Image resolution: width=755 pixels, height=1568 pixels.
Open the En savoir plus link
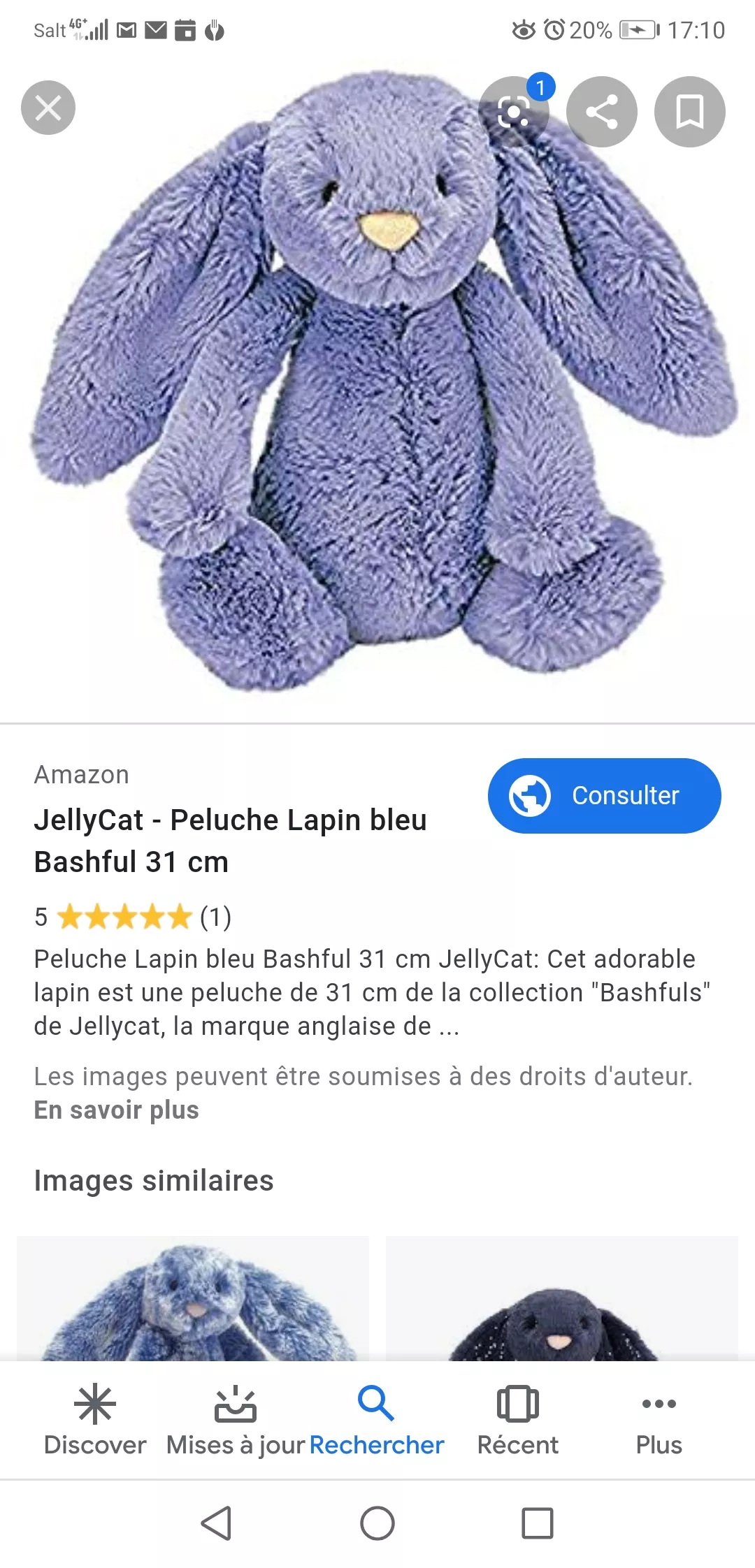(x=117, y=1110)
